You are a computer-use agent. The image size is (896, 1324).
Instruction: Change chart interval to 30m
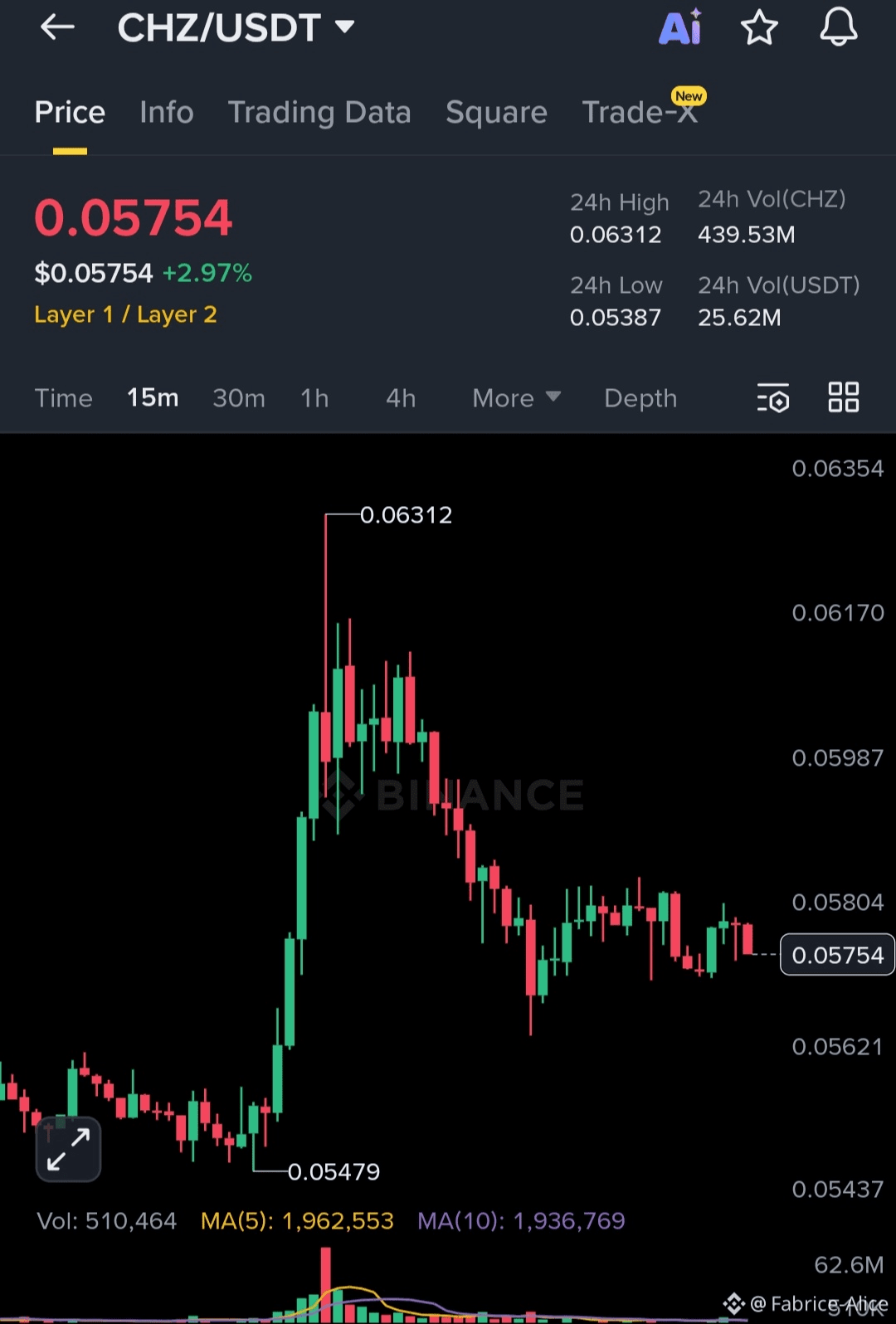coord(239,398)
